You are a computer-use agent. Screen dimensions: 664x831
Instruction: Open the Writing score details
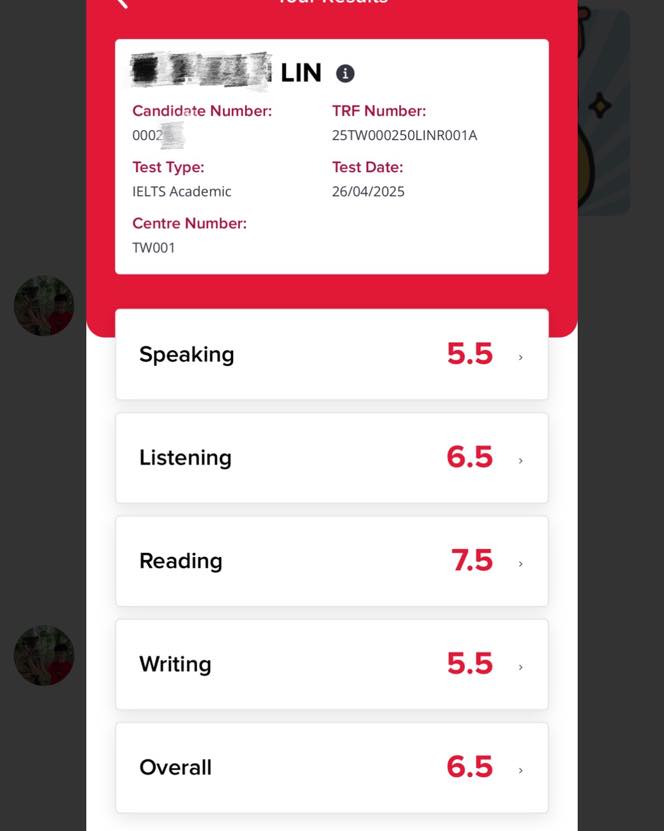click(331, 664)
